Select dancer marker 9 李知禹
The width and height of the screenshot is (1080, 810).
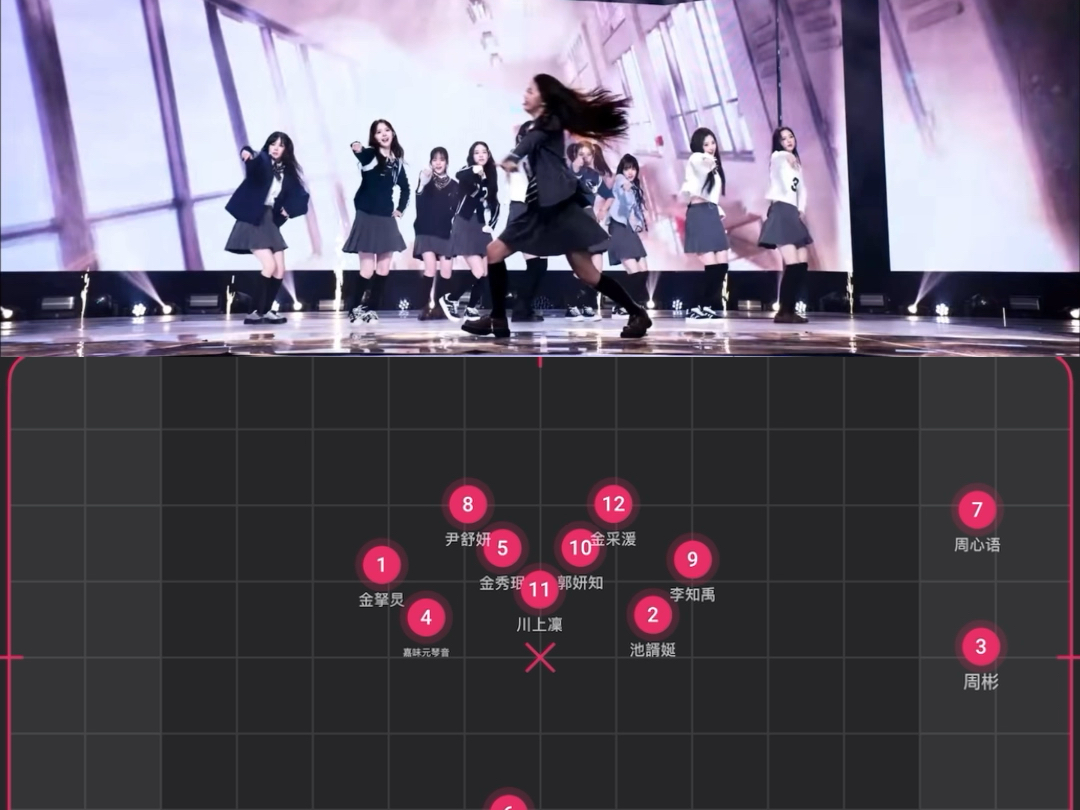pos(692,560)
